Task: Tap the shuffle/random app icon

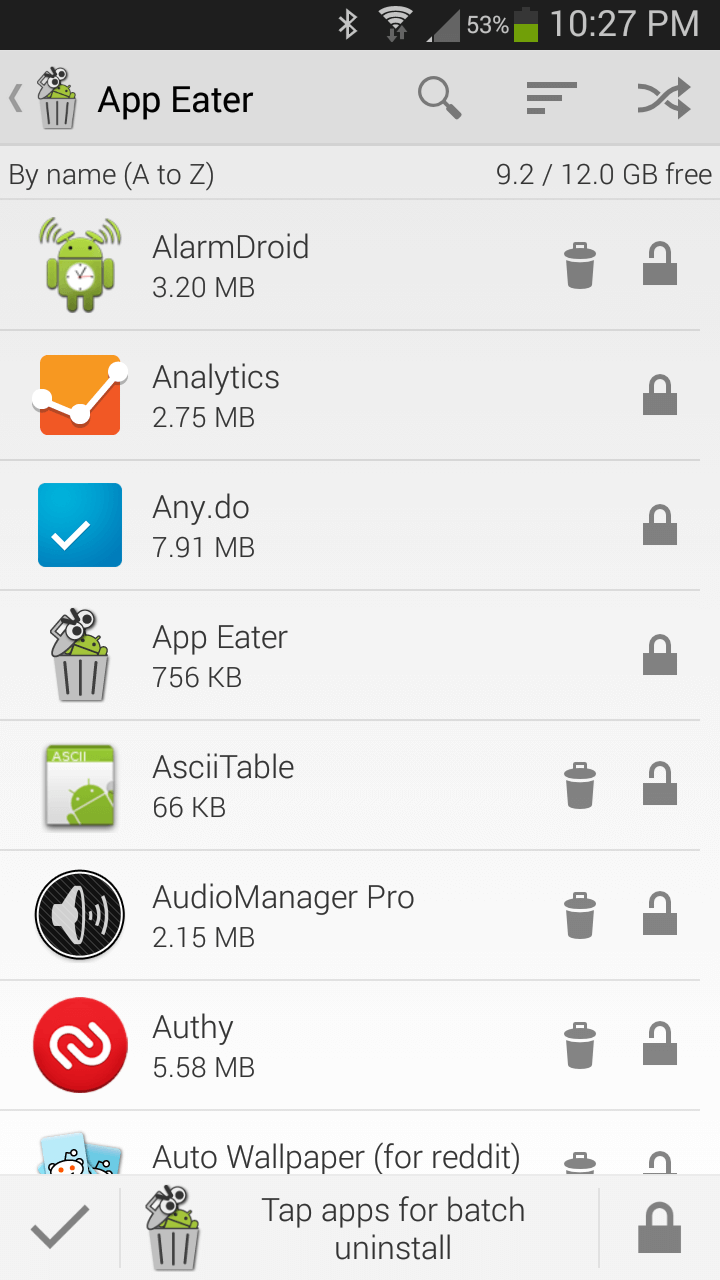Action: (663, 97)
